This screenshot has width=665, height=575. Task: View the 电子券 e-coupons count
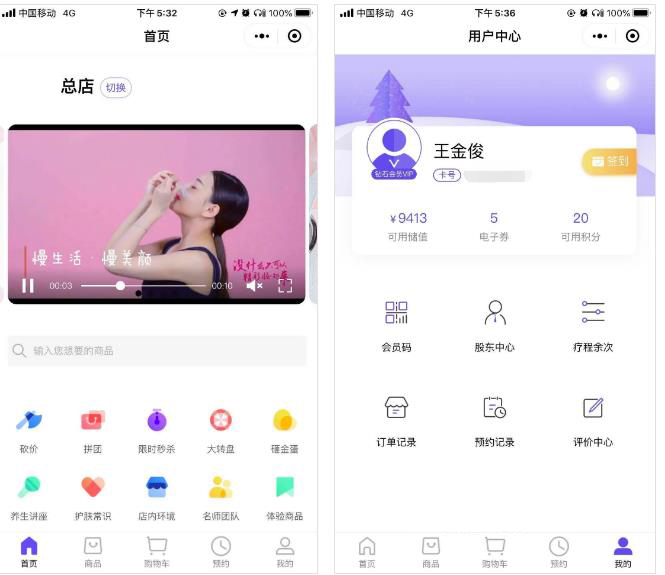tap(494, 226)
